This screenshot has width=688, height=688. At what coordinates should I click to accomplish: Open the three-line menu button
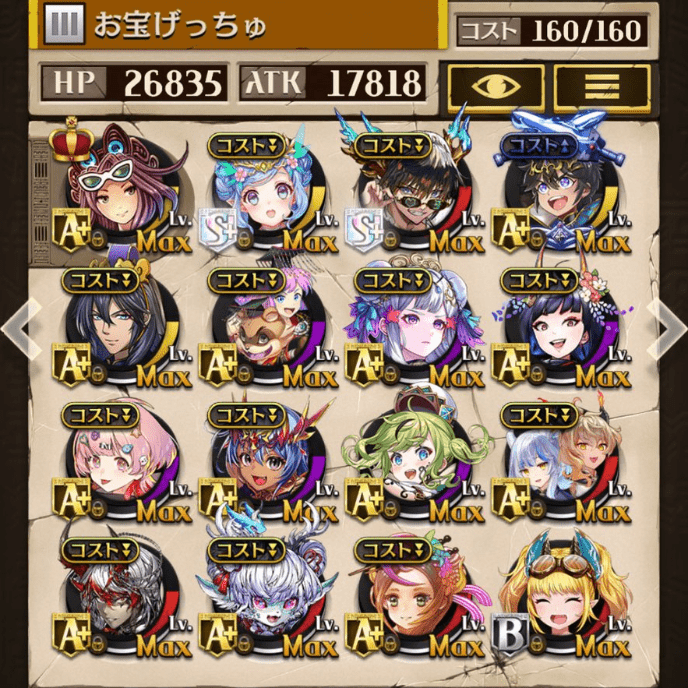[602, 87]
